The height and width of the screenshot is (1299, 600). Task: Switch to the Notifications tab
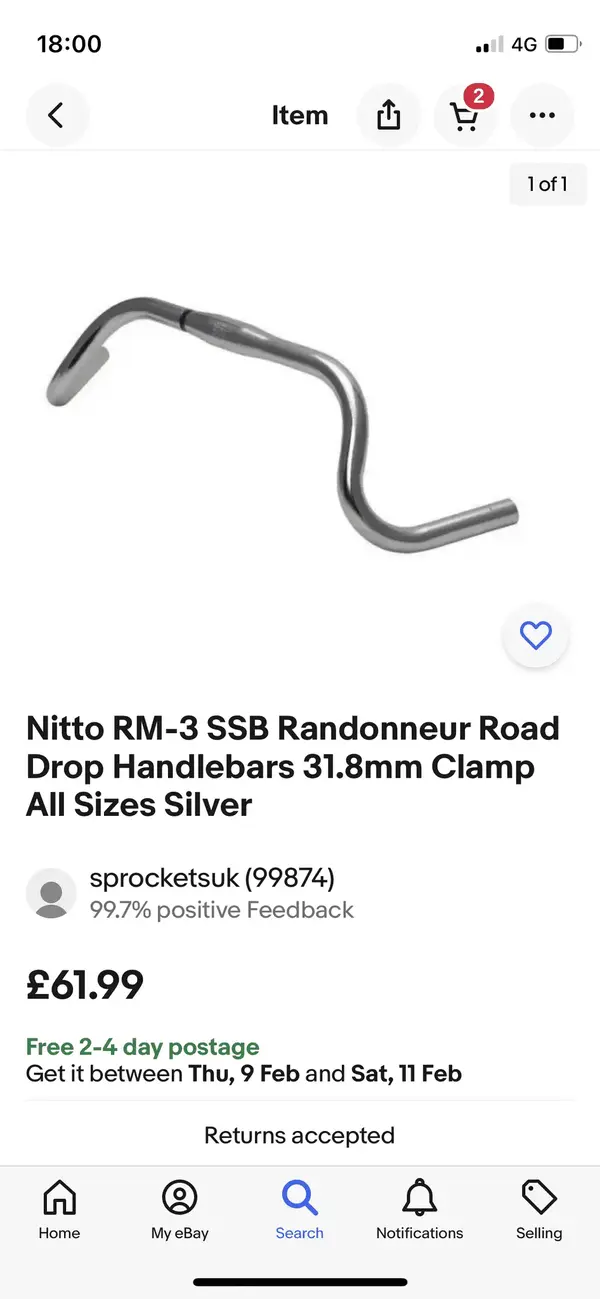click(x=420, y=1209)
